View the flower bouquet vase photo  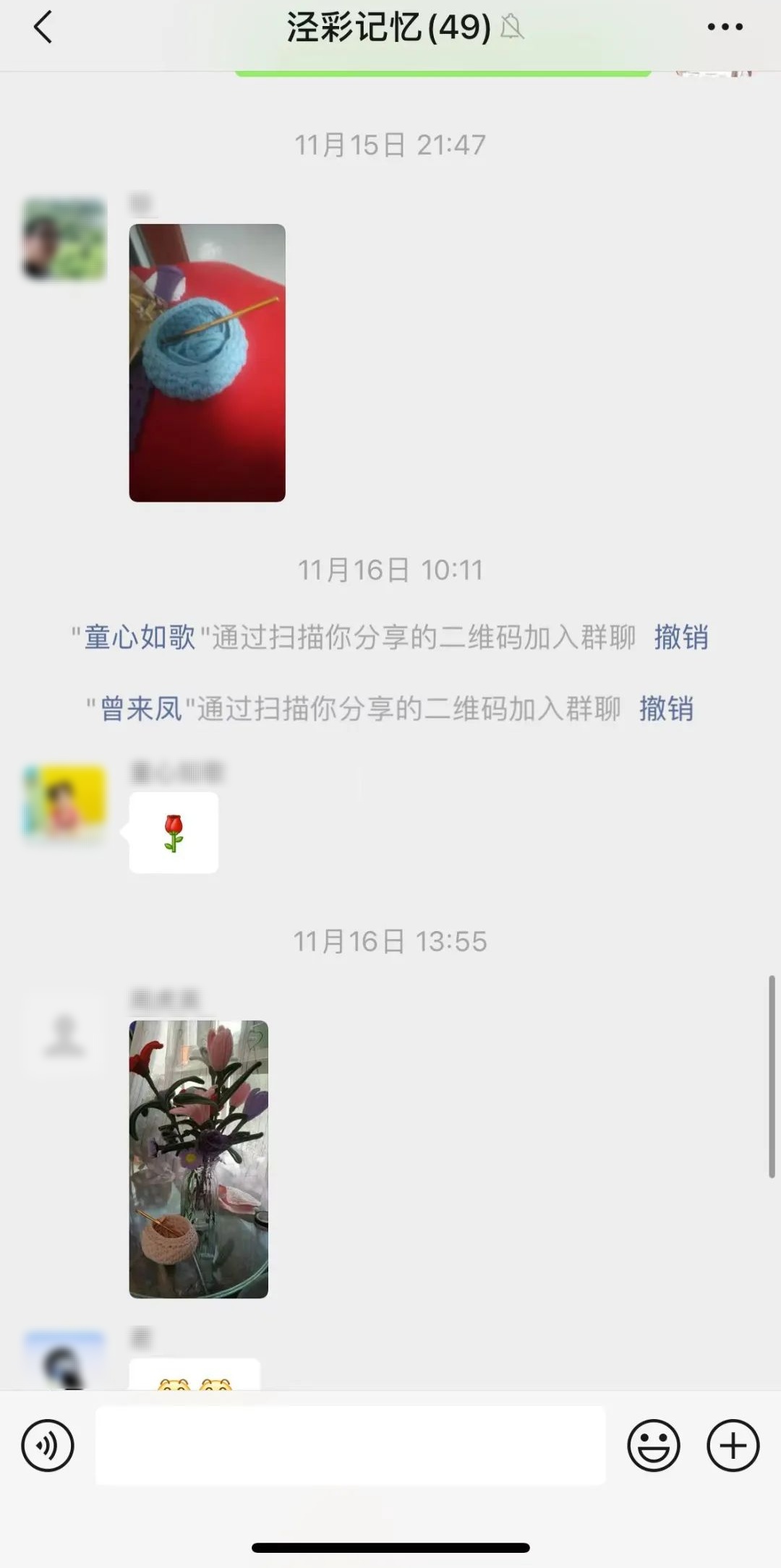[x=198, y=1159]
